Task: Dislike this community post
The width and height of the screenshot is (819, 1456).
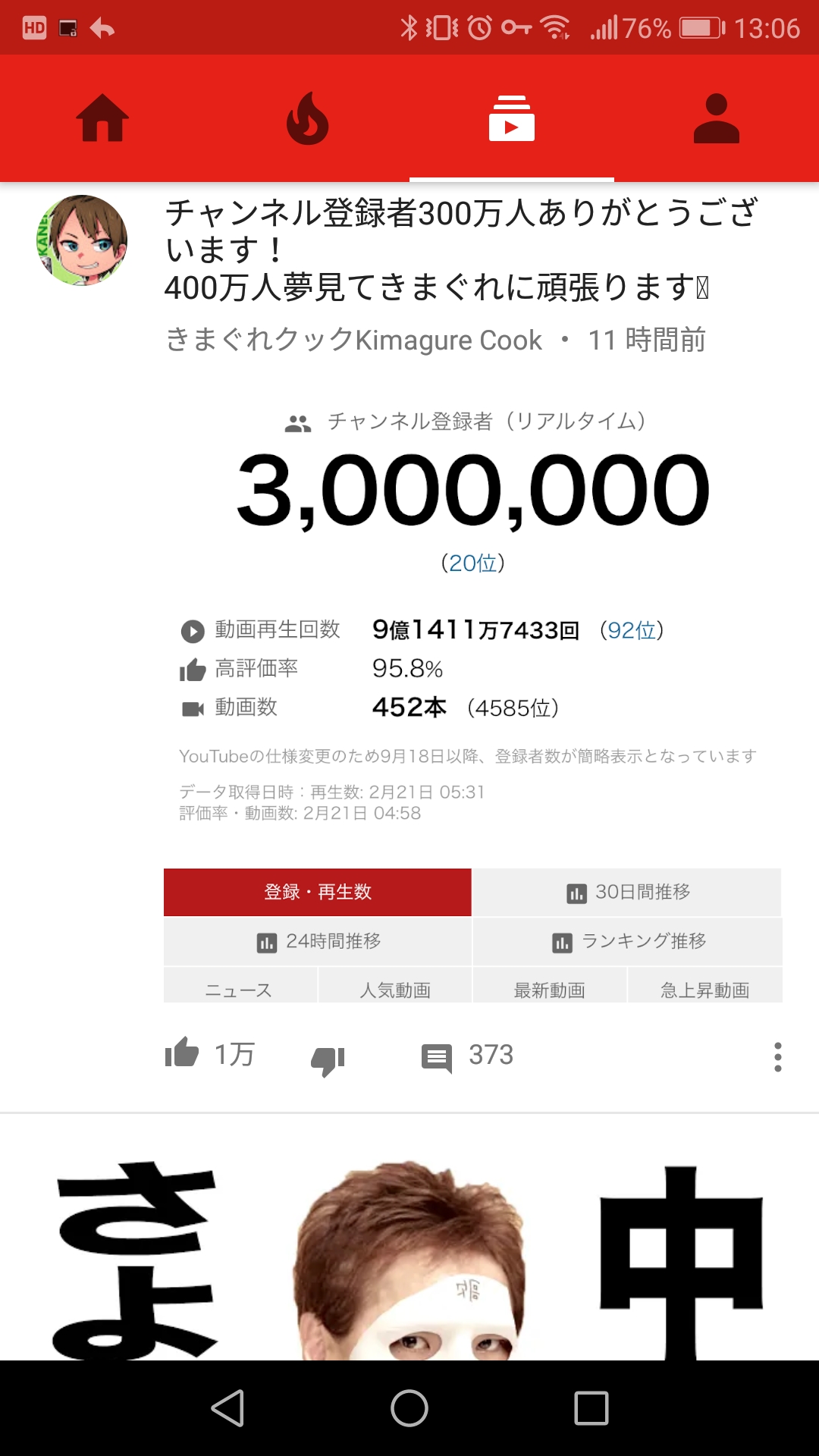Action: click(x=328, y=1059)
